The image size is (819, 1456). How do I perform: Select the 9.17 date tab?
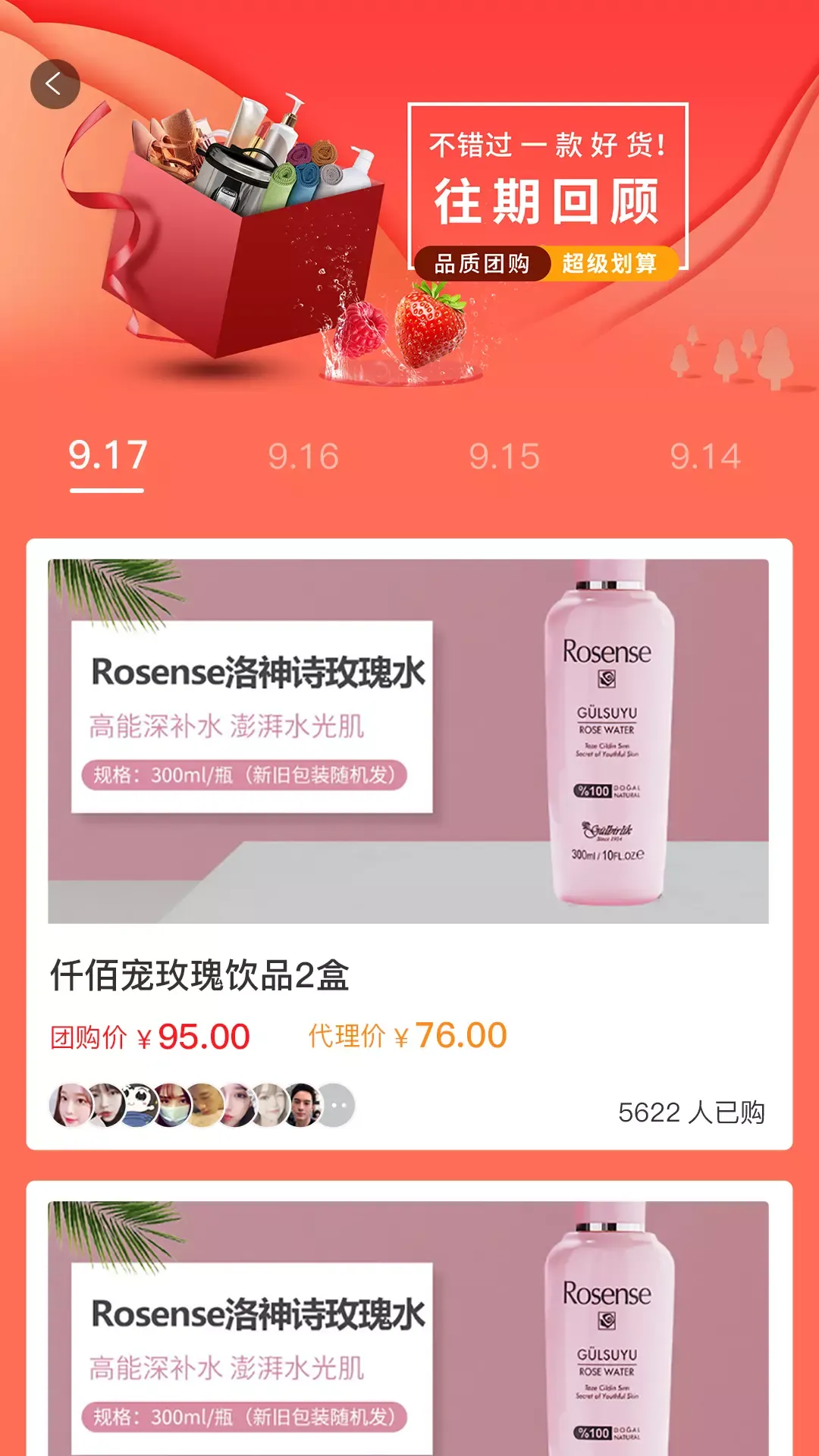click(107, 457)
